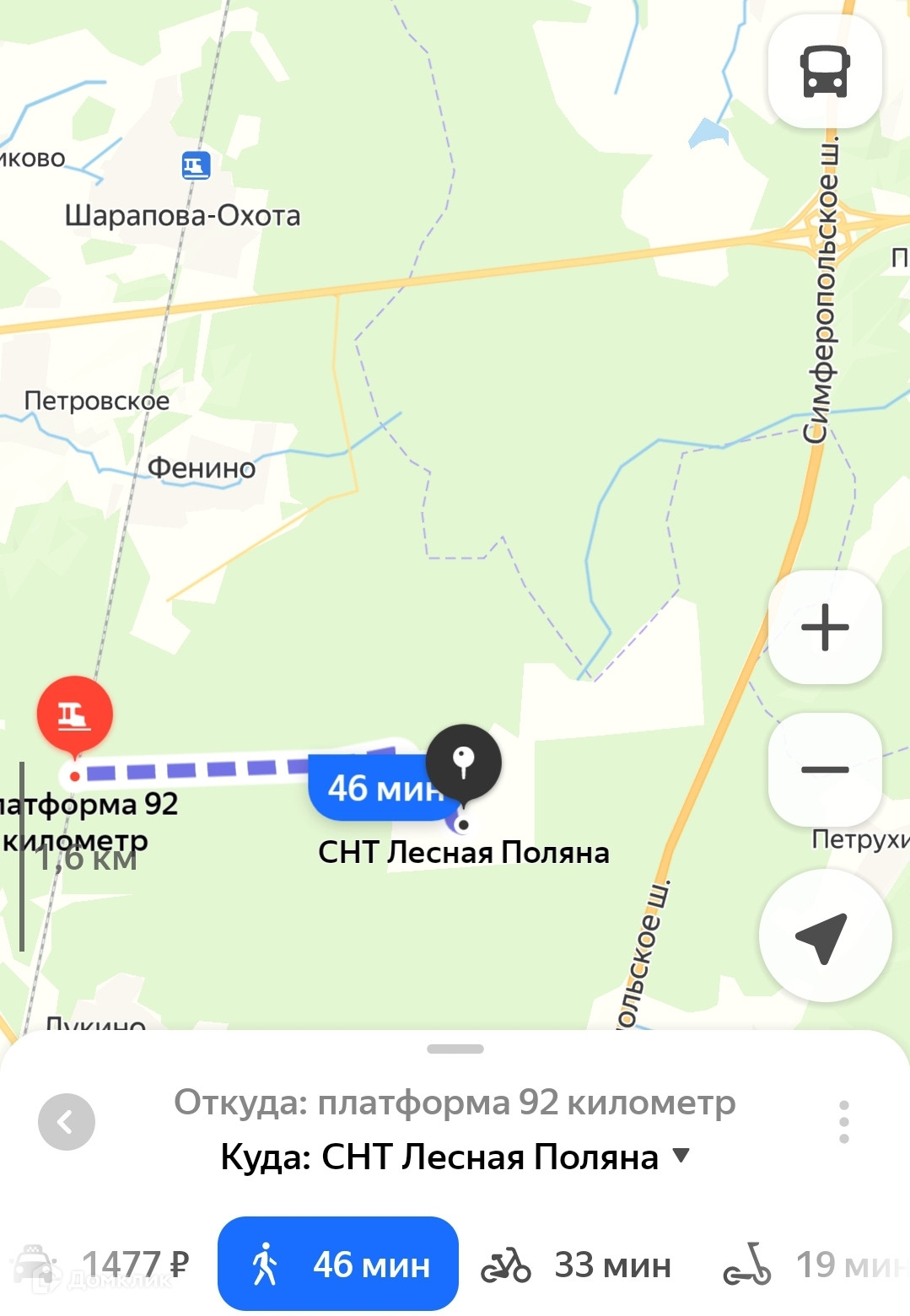This screenshot has height=1316, width=910.
Task: Show public transport layer on map
Action: pyautogui.click(x=825, y=71)
